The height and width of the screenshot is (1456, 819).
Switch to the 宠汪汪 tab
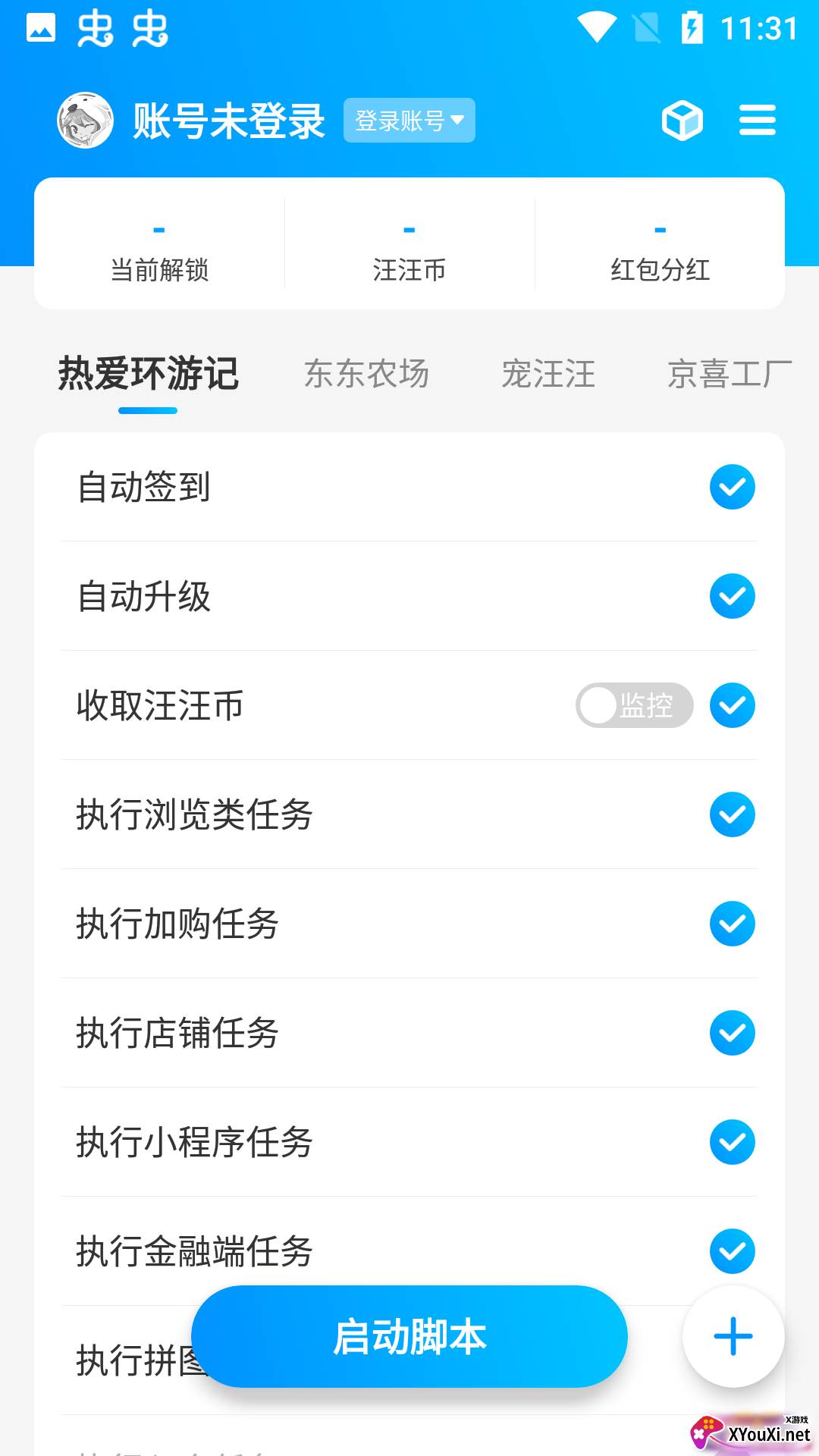coord(548,374)
